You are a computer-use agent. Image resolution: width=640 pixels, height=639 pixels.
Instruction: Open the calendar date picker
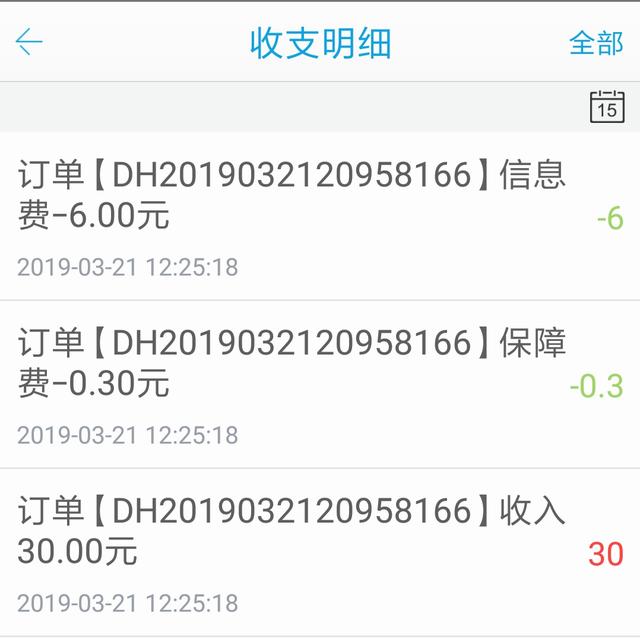[607, 106]
